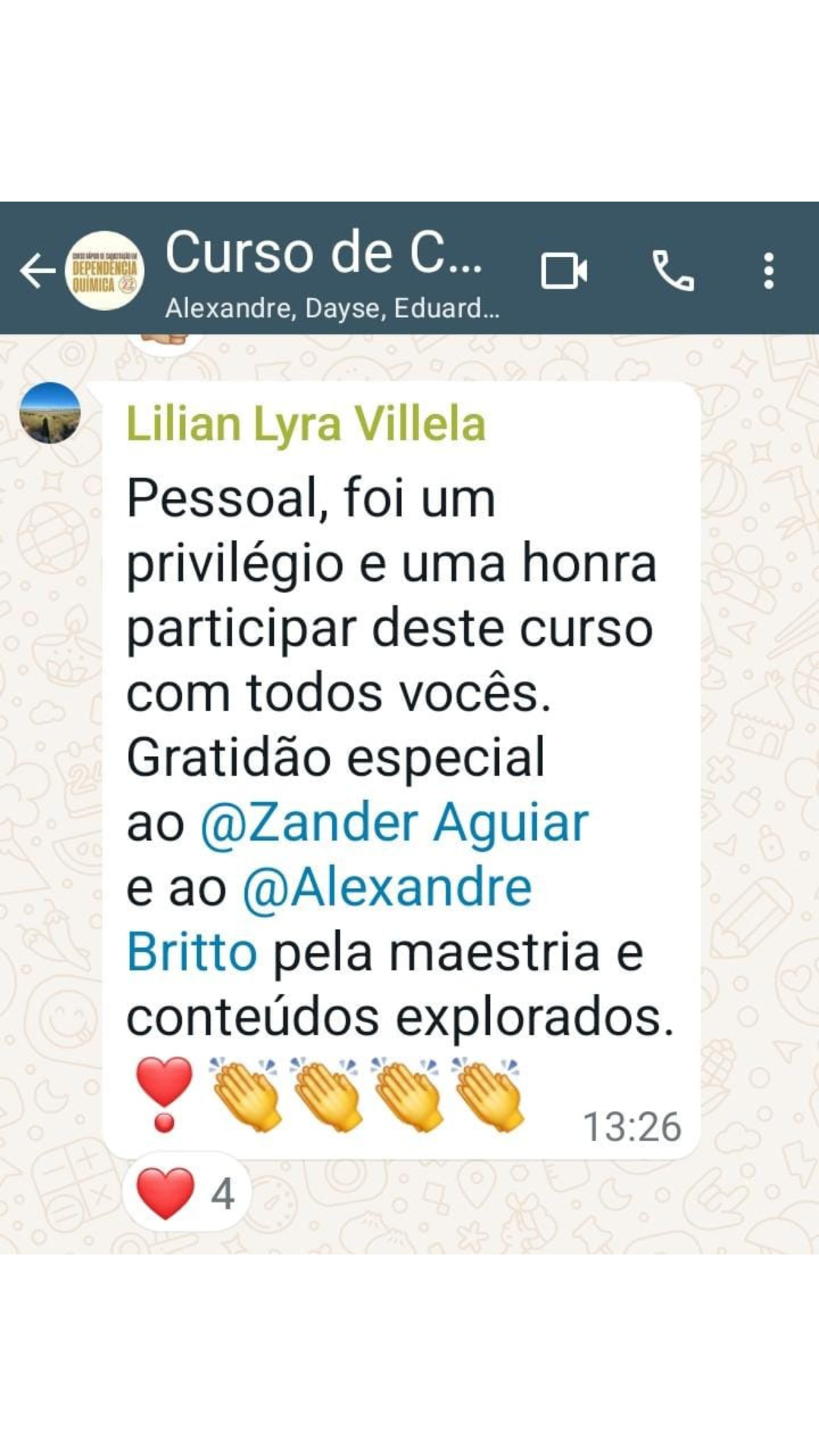819x1456 pixels.
Task: View the 4 heart reactions
Action: (x=186, y=1193)
